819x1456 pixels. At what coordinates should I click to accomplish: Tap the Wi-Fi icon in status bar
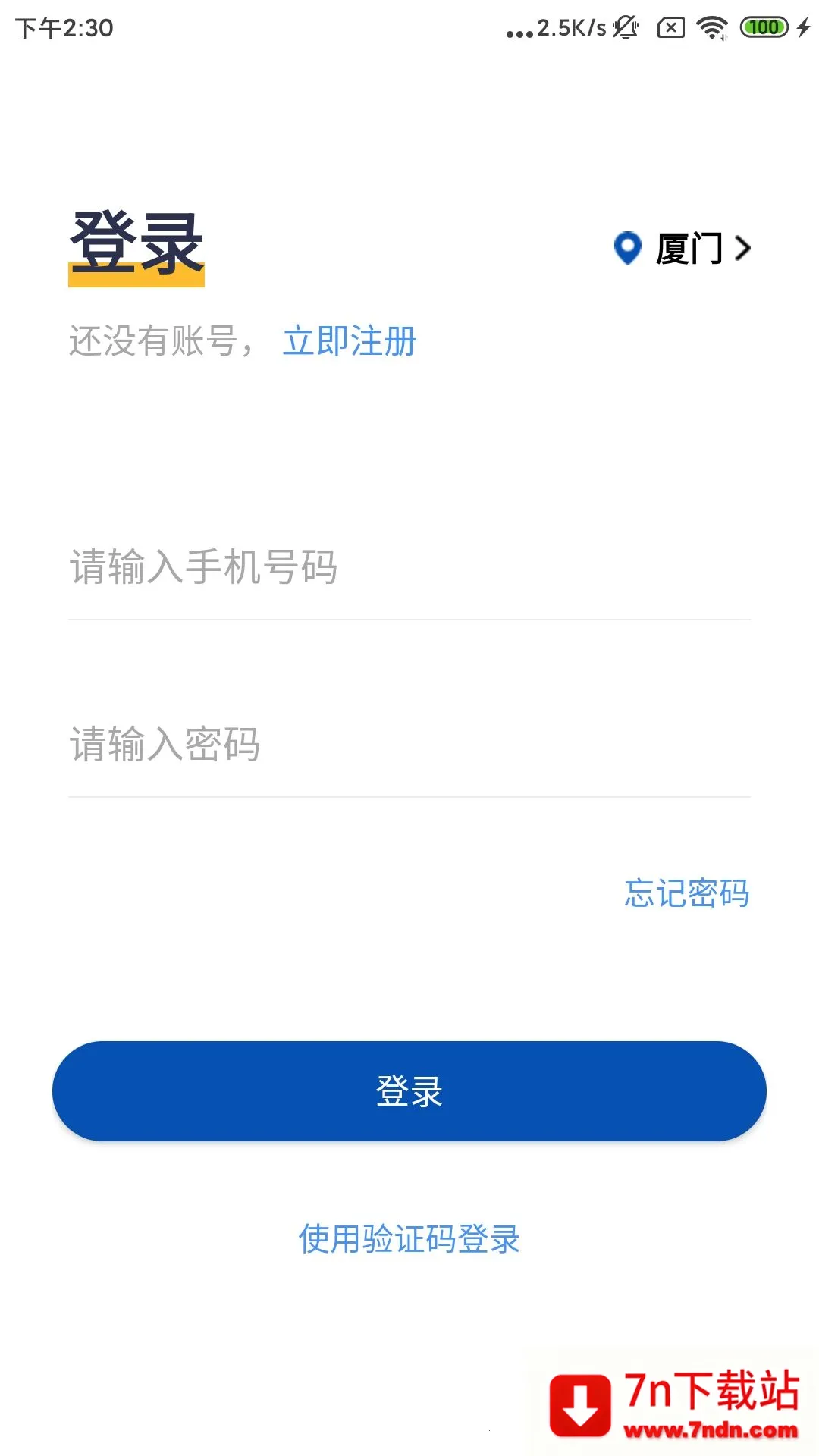[711, 26]
